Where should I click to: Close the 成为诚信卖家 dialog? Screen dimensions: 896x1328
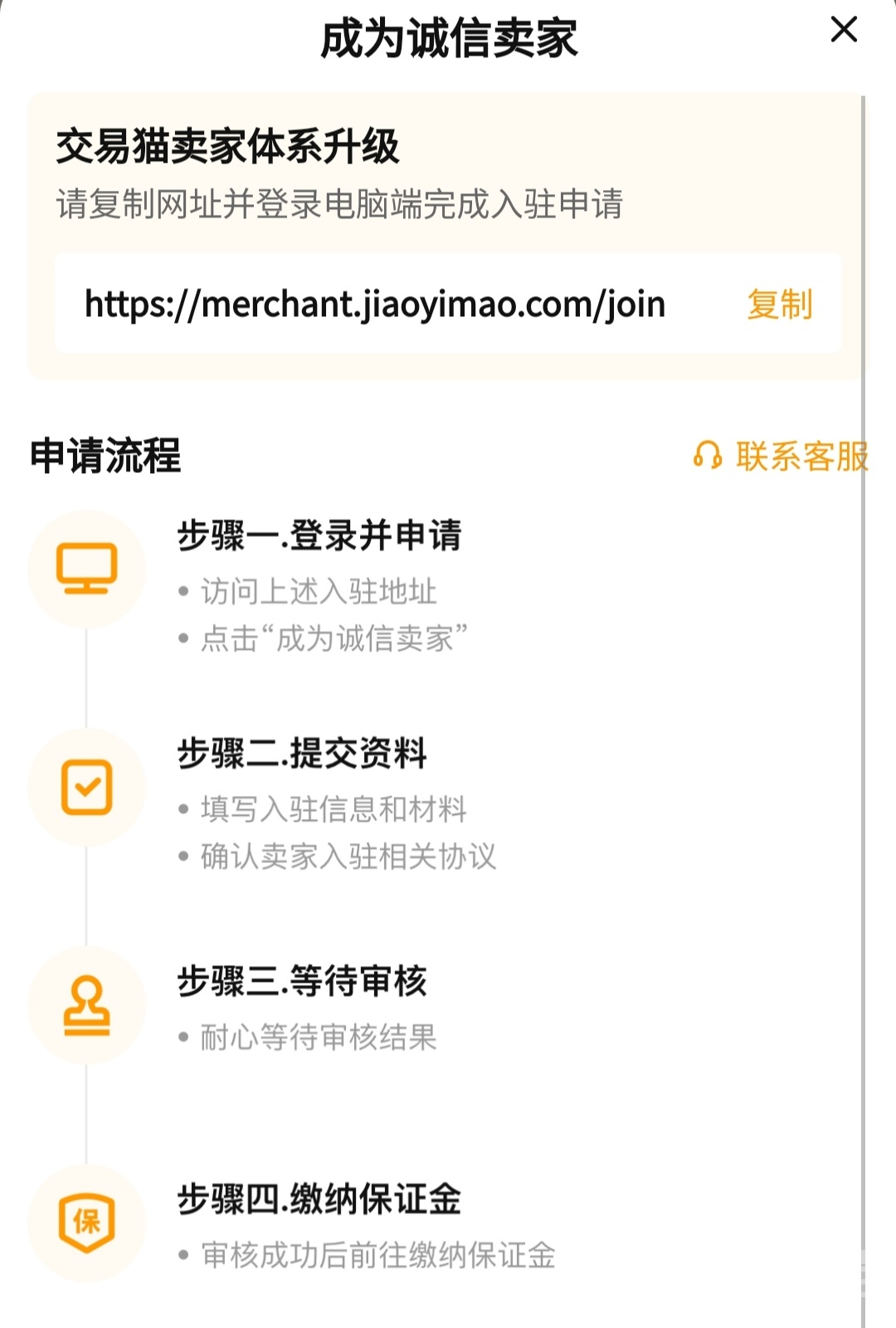point(844,30)
